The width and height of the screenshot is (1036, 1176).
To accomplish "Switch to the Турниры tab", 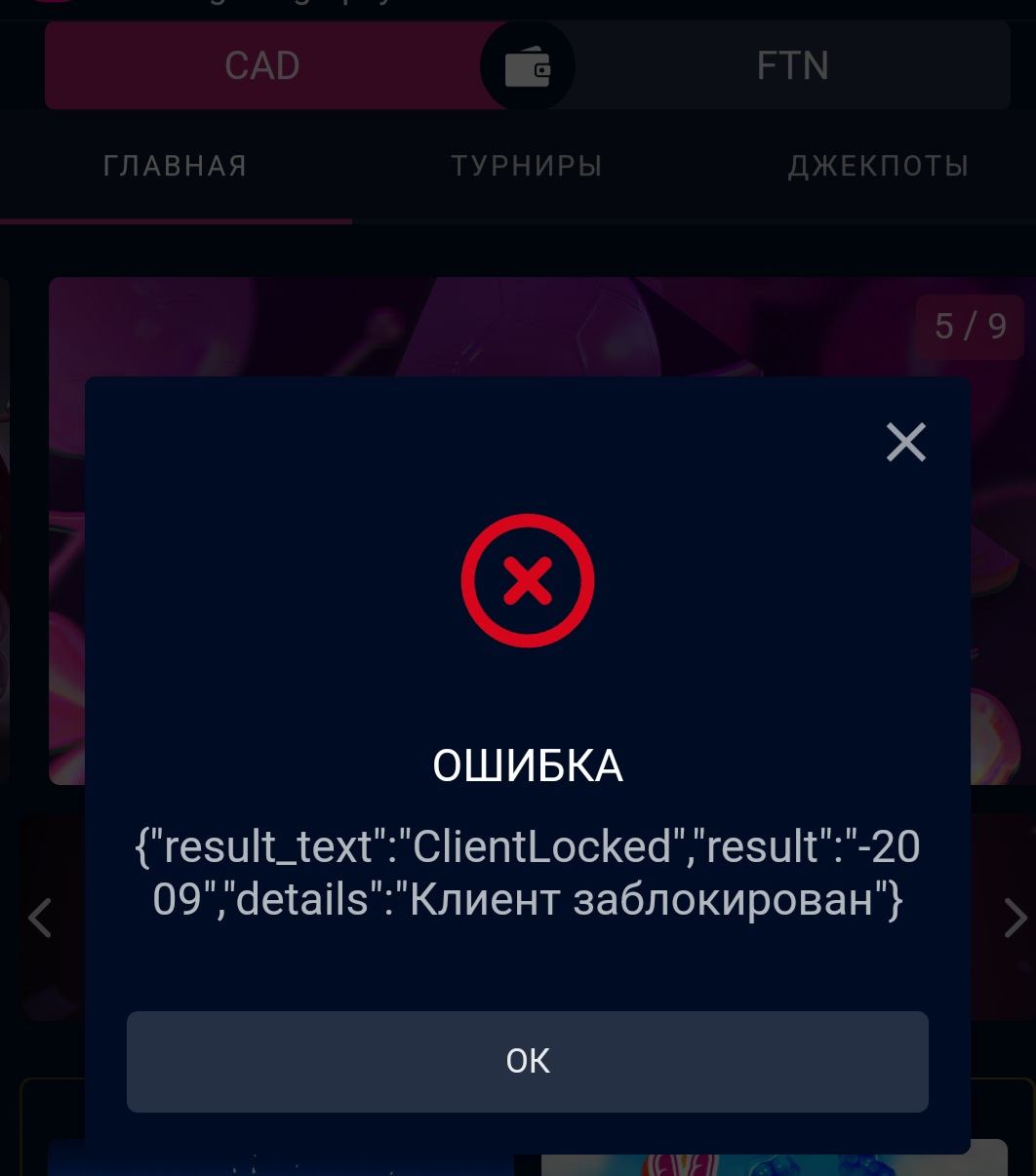I will (x=526, y=166).
